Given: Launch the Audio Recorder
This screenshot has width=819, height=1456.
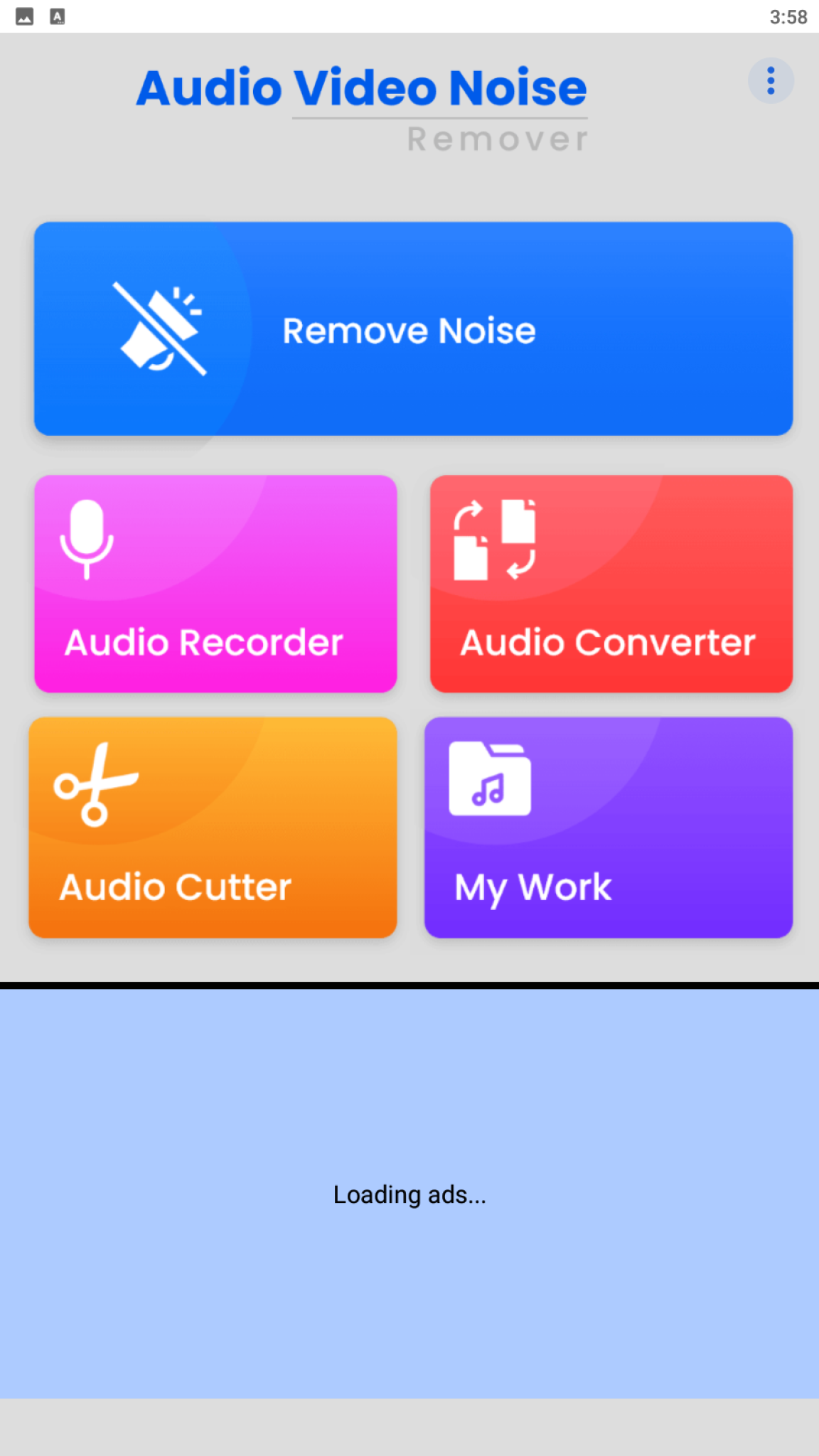Looking at the screenshot, I should pos(214,584).
